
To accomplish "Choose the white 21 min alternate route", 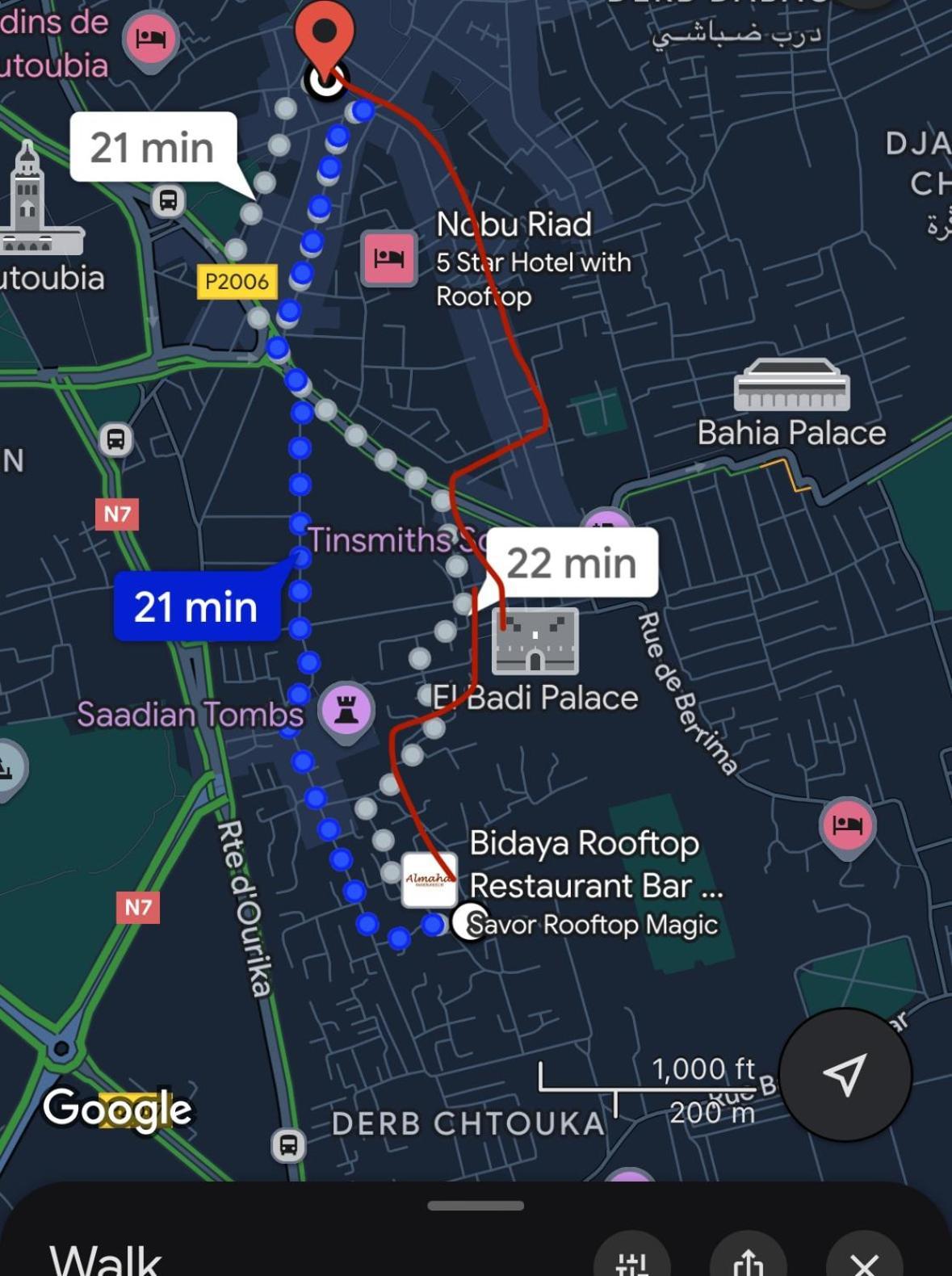I will pos(153,147).
